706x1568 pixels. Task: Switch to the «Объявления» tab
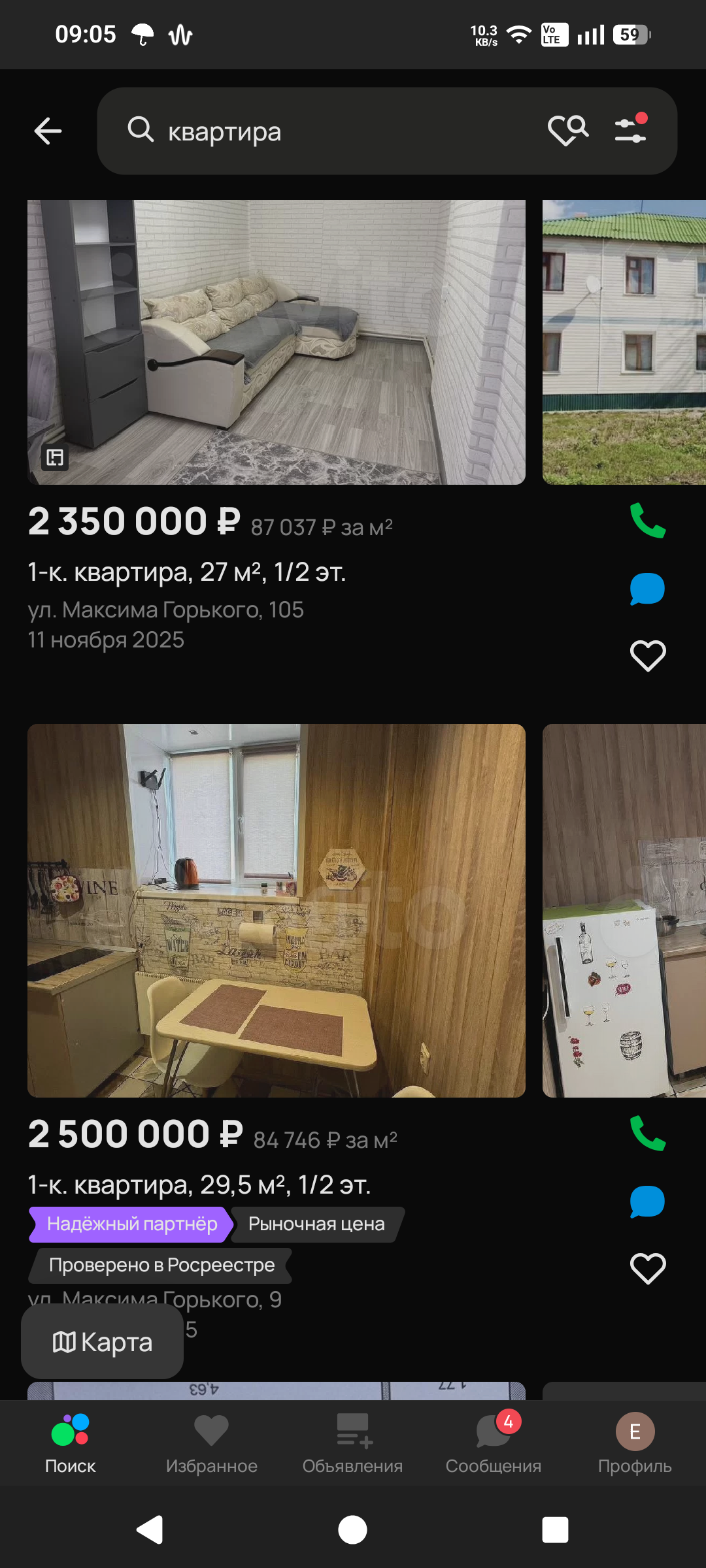coord(352,1444)
